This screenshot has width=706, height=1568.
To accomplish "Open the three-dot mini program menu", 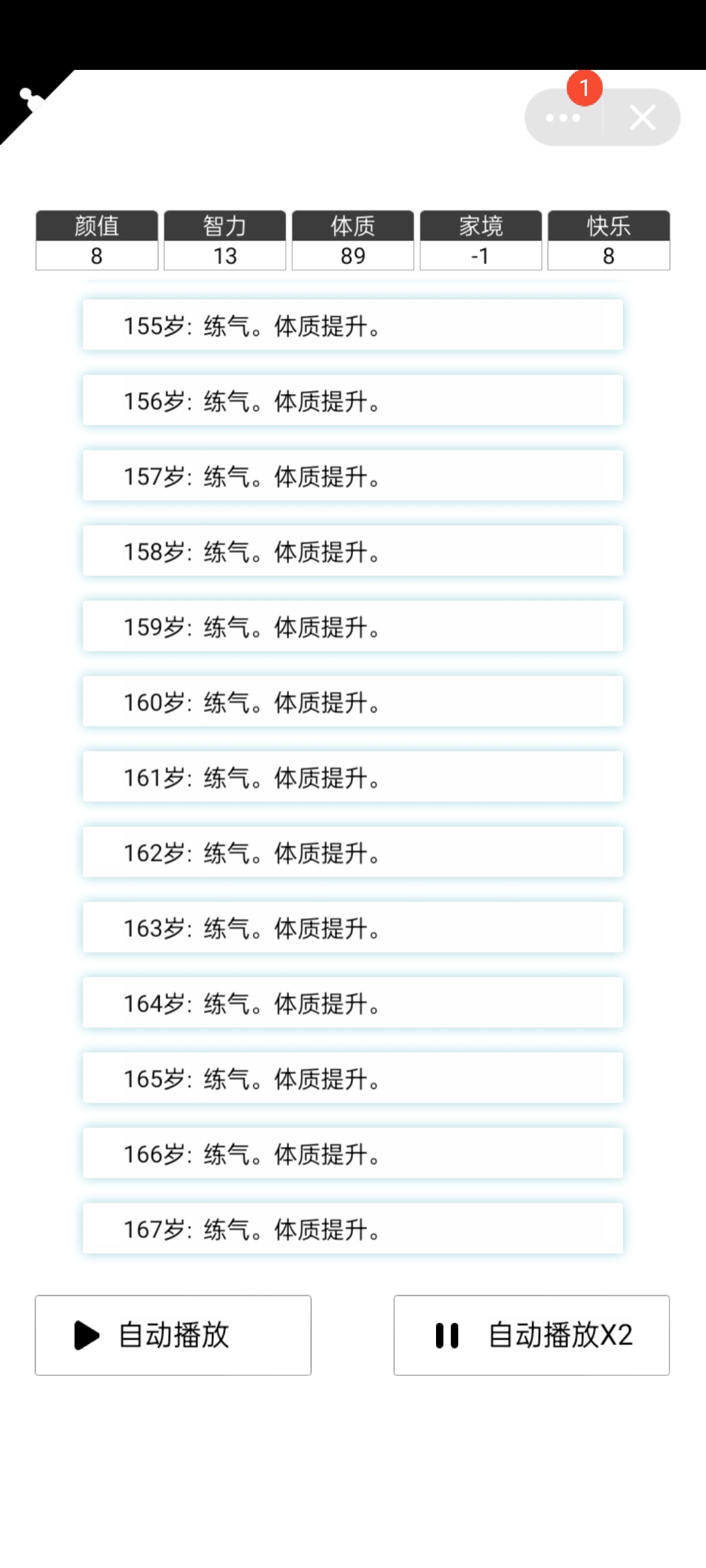I will tap(563, 118).
